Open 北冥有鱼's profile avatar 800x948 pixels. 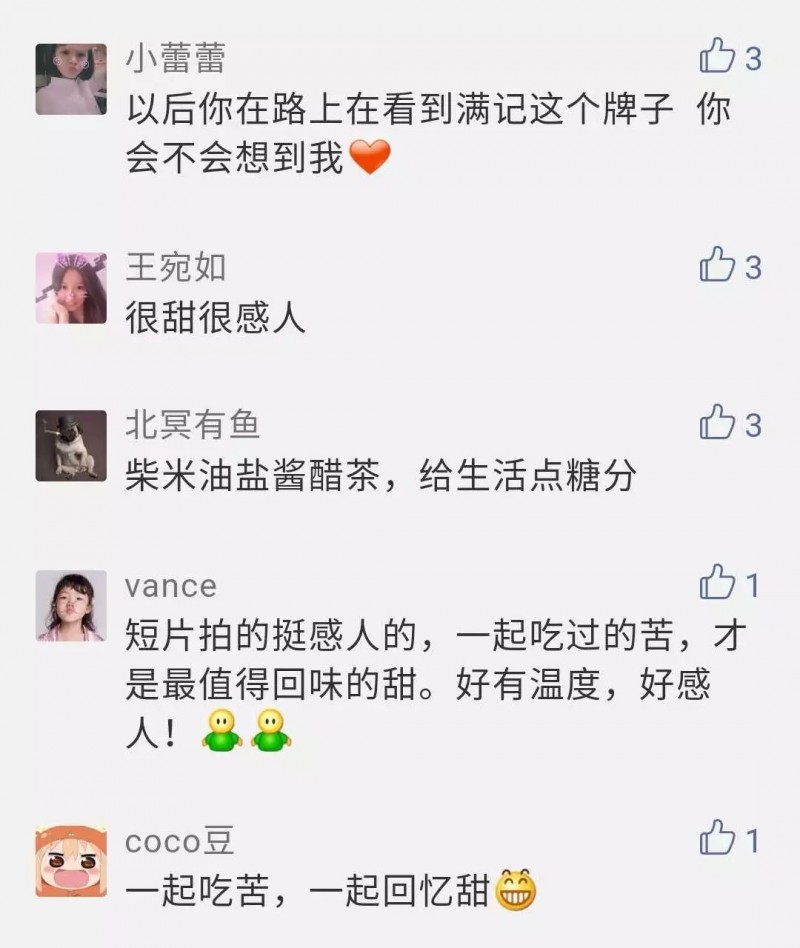point(71,446)
